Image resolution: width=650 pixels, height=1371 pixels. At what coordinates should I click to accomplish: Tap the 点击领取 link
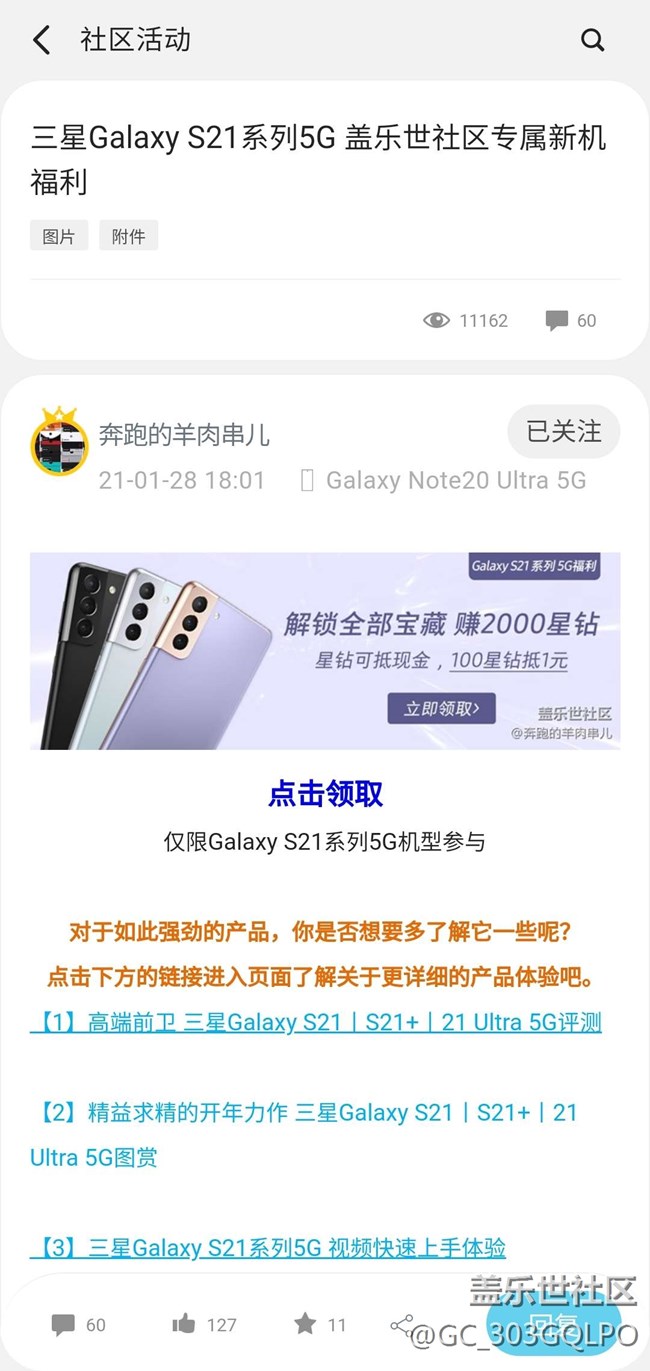click(325, 793)
